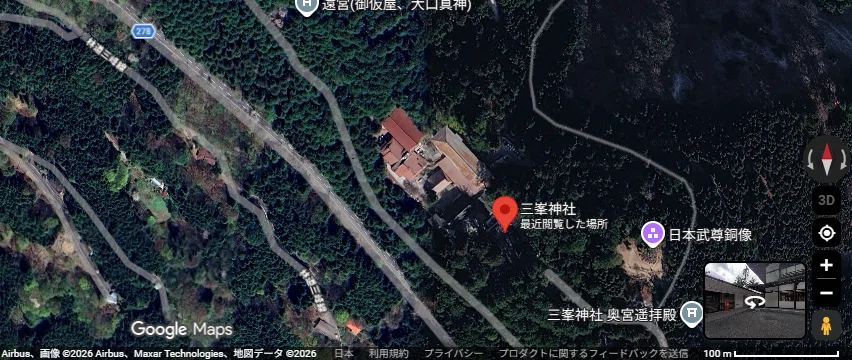Open the 日本武尊銅像 place marker
Screen dimensions: 852x360
point(653,235)
